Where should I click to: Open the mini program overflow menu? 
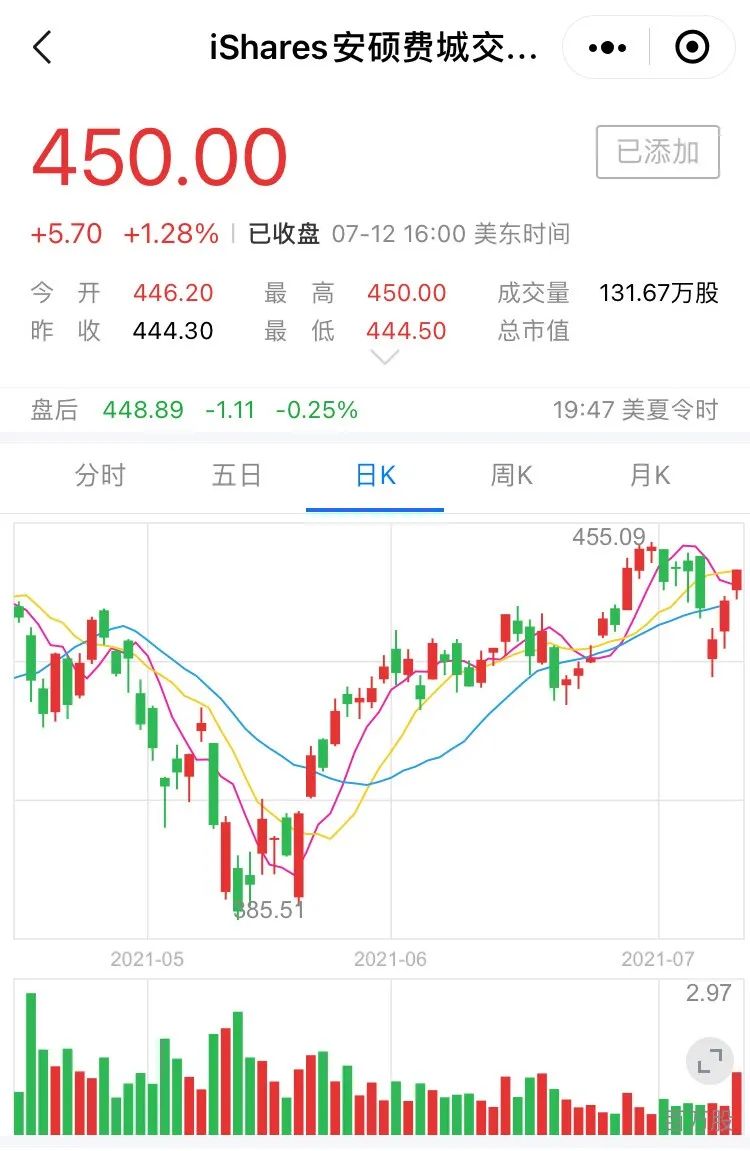click(607, 47)
